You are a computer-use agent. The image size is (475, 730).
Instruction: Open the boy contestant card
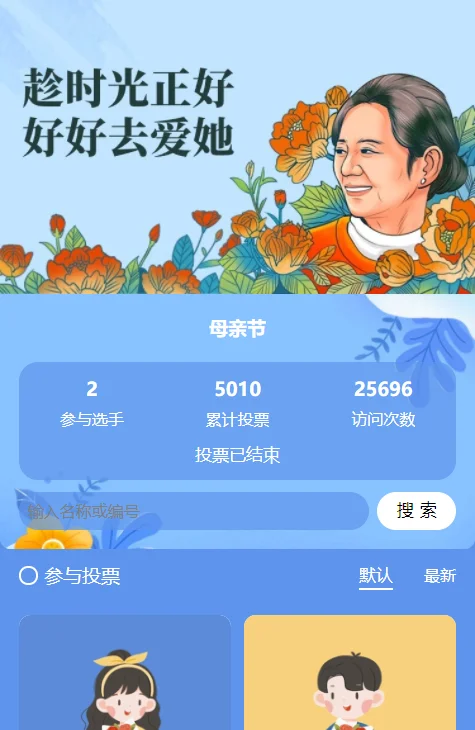coord(350,672)
